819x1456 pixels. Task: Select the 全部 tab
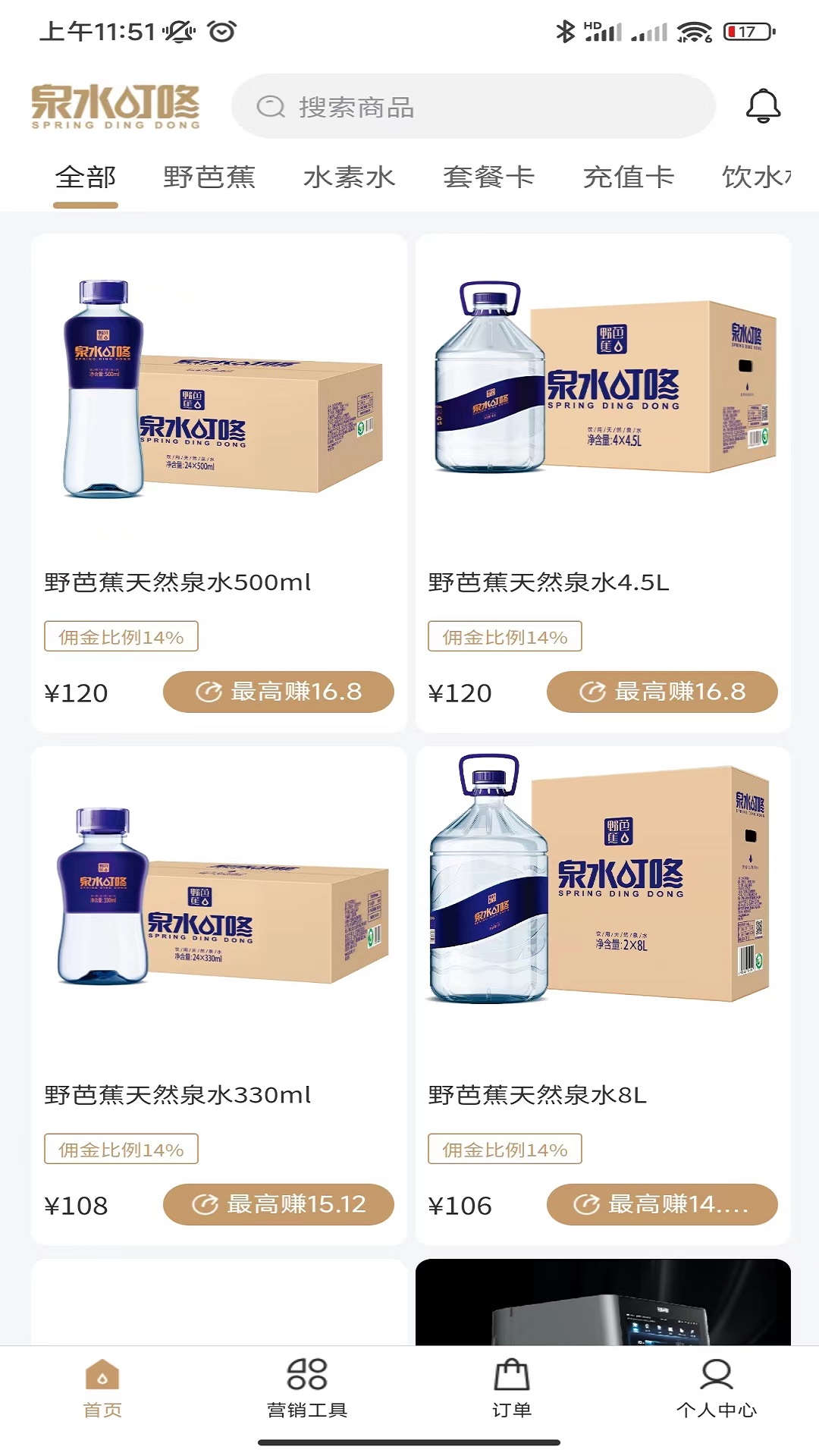(x=86, y=177)
